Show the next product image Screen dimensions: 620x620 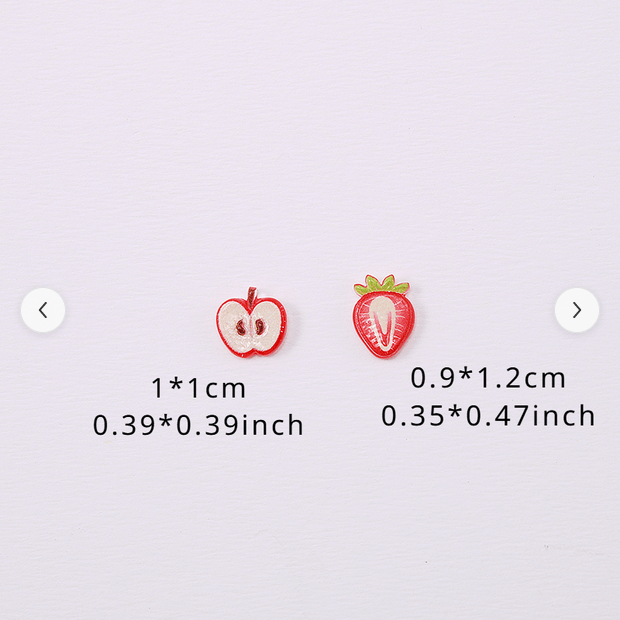coord(577,310)
